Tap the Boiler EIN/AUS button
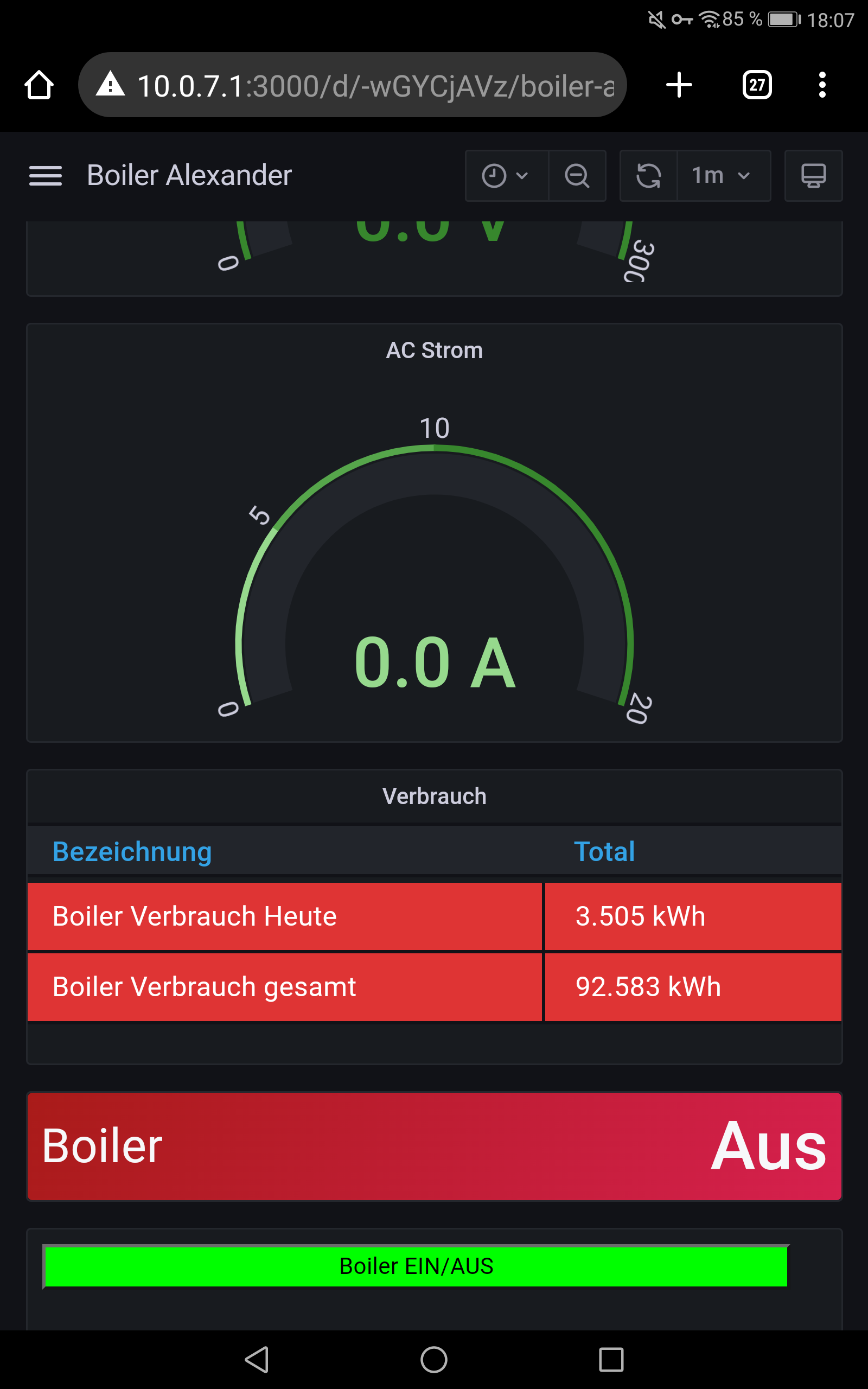Viewport: 868px width, 1389px height. pyautogui.click(x=416, y=1266)
